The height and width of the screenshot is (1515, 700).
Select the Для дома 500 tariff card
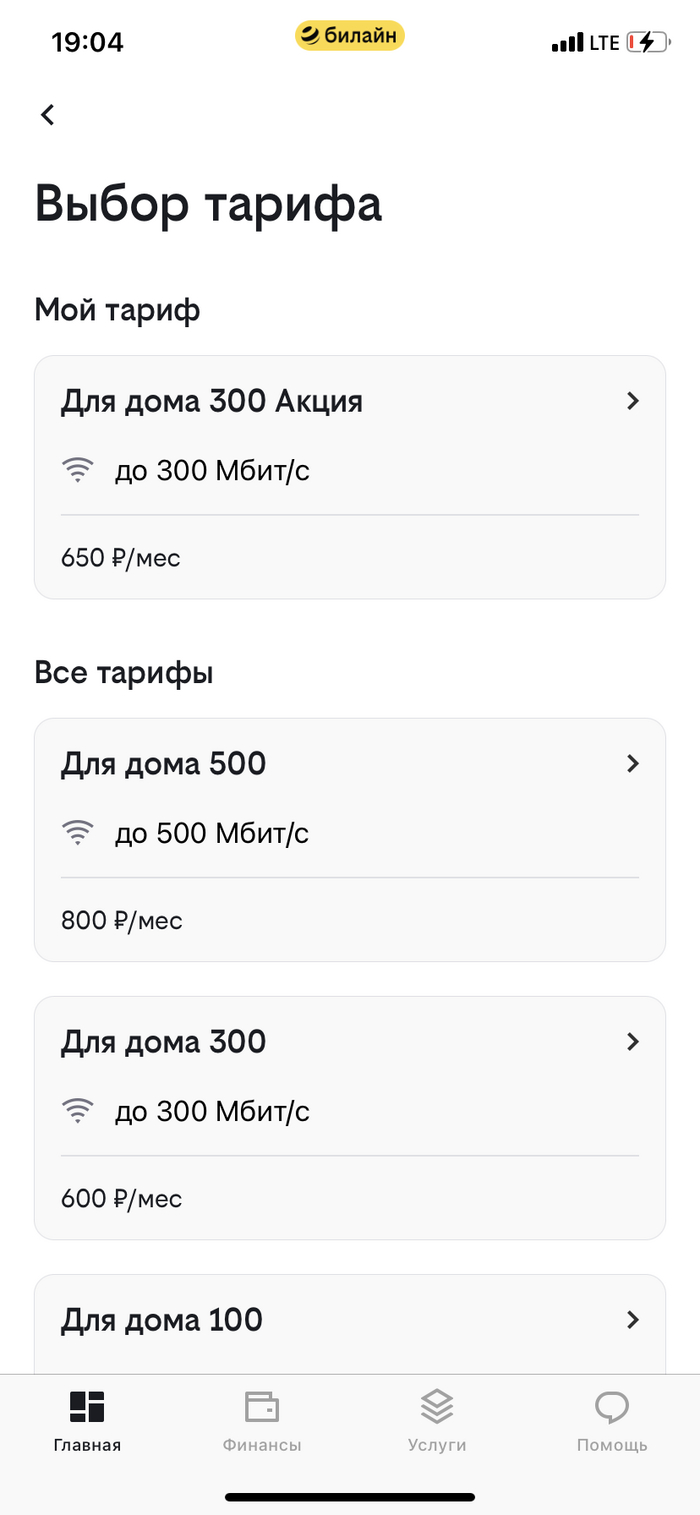(x=349, y=839)
